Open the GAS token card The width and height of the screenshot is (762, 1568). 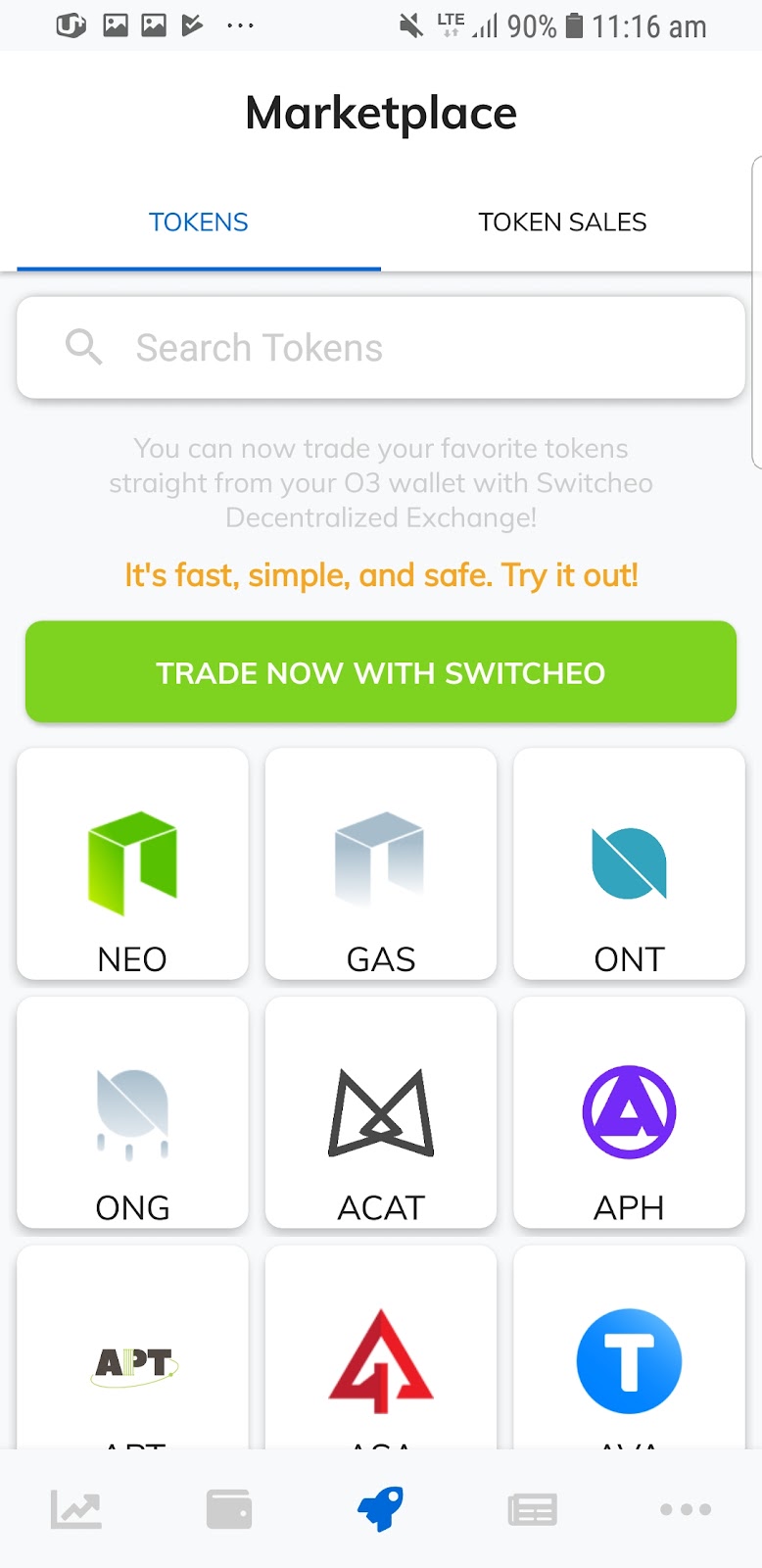[381, 864]
